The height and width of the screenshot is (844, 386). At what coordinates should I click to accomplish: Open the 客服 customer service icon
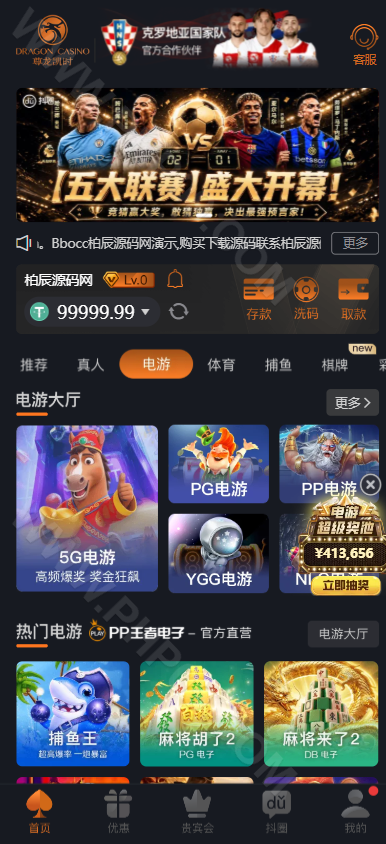coord(364,45)
